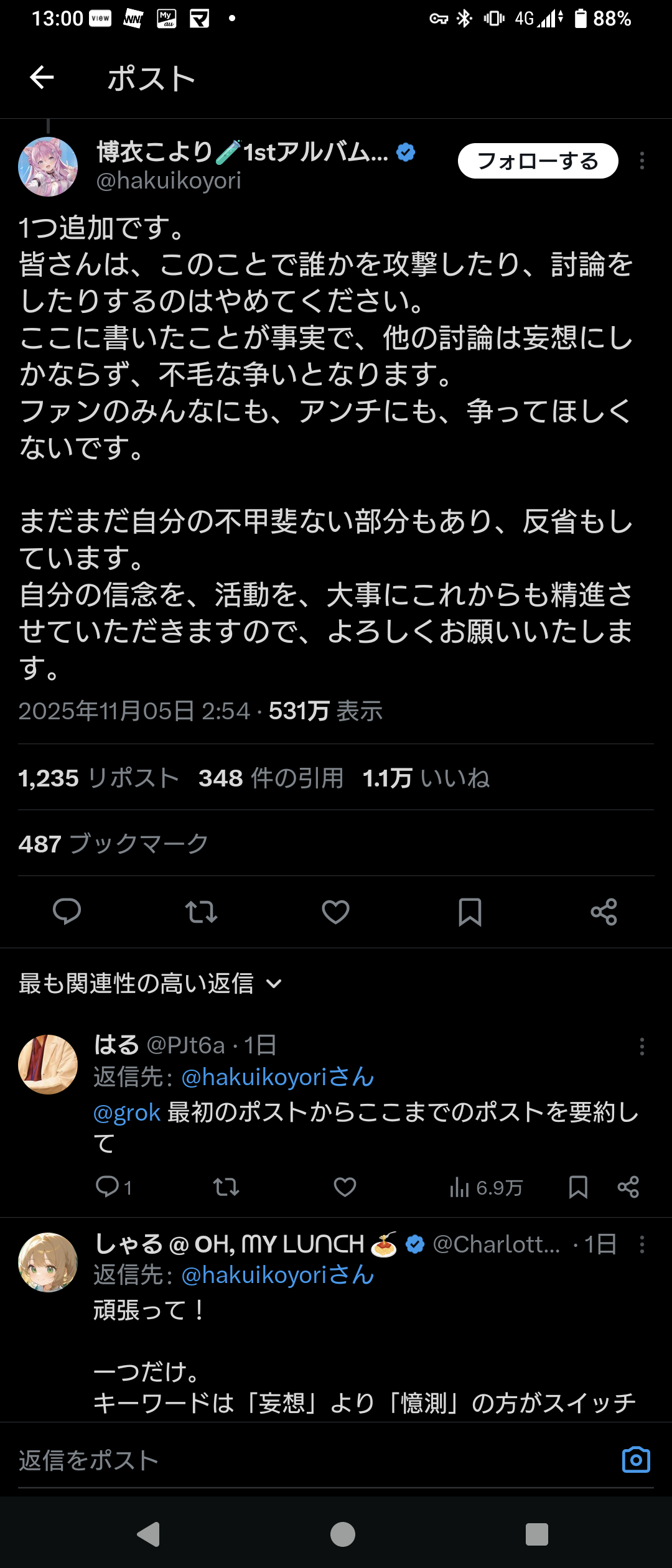Open 博衣こより's profile avatar
Screen dimensions: 672x1568
(48, 167)
